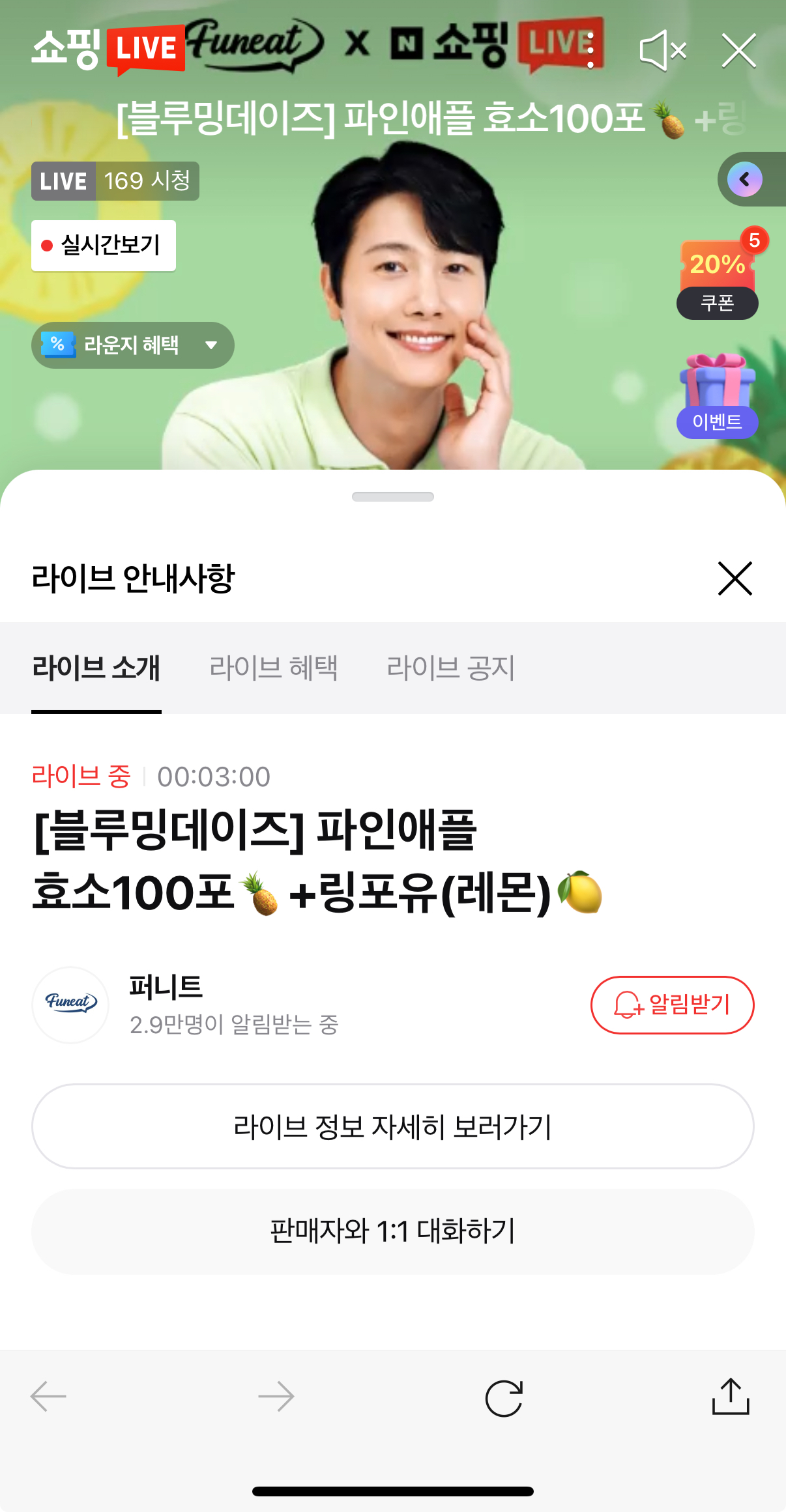Viewport: 786px width, 1512px height.
Task: Switch to the 라이브 공지 tab
Action: 451,668
